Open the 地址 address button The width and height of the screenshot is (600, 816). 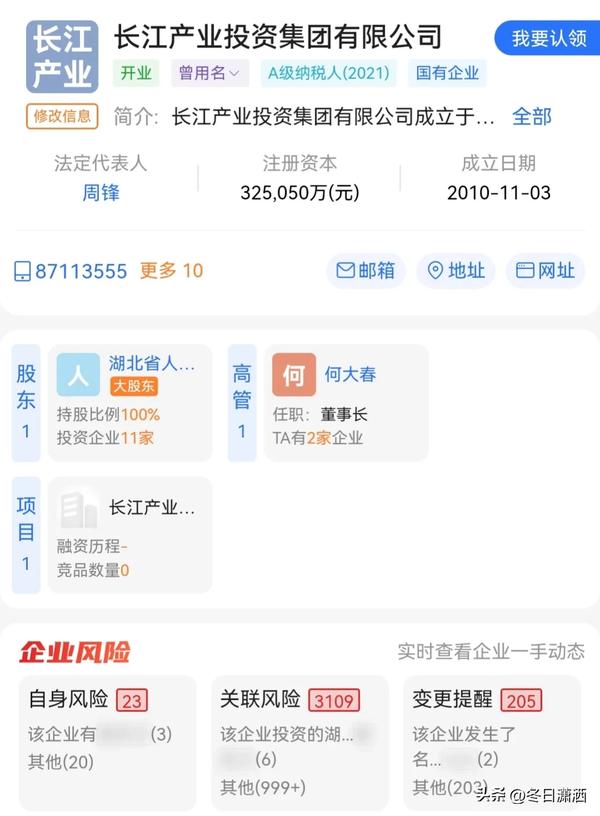pos(456,271)
